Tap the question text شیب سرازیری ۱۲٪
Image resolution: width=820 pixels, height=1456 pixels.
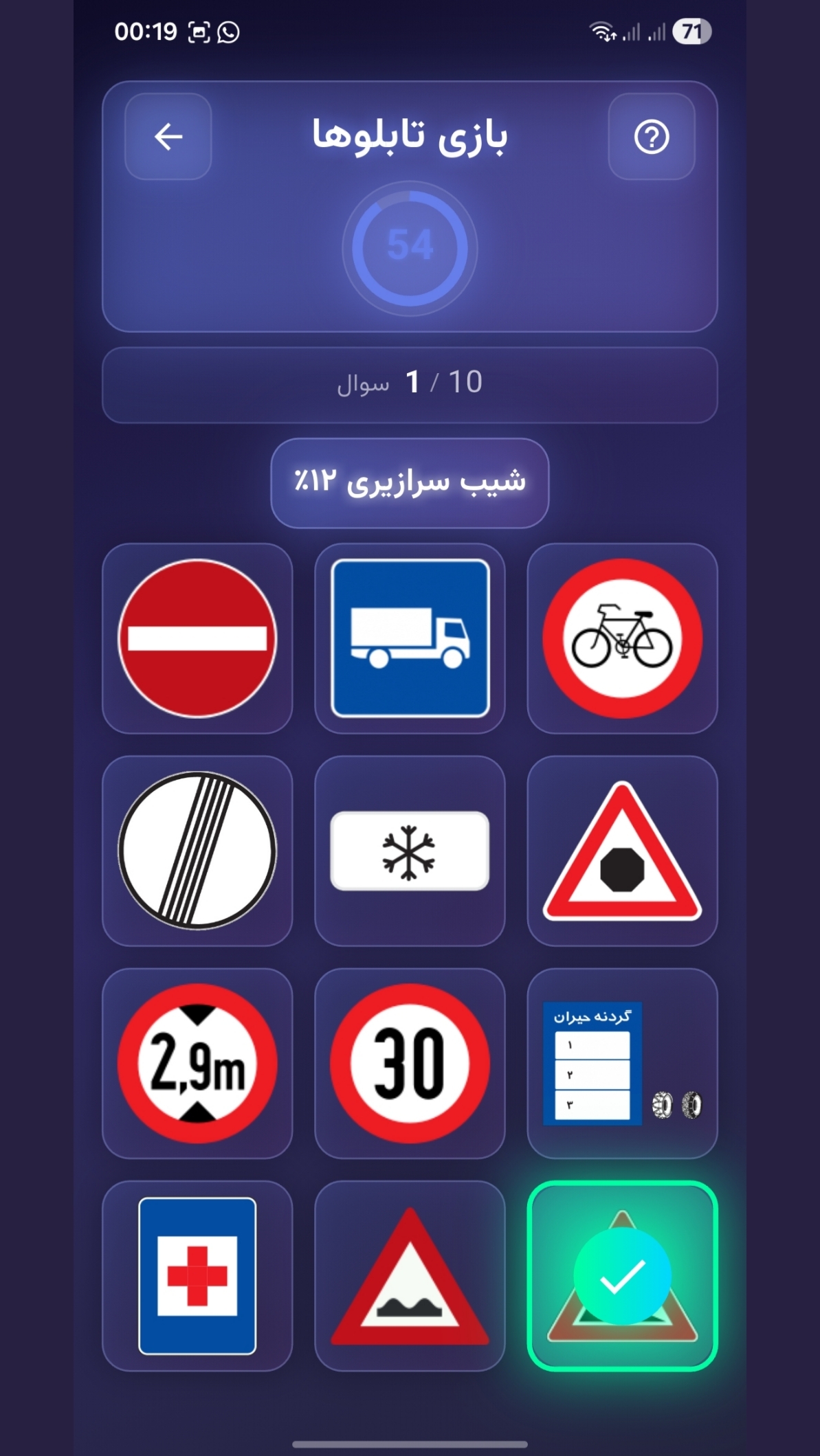pos(410,482)
